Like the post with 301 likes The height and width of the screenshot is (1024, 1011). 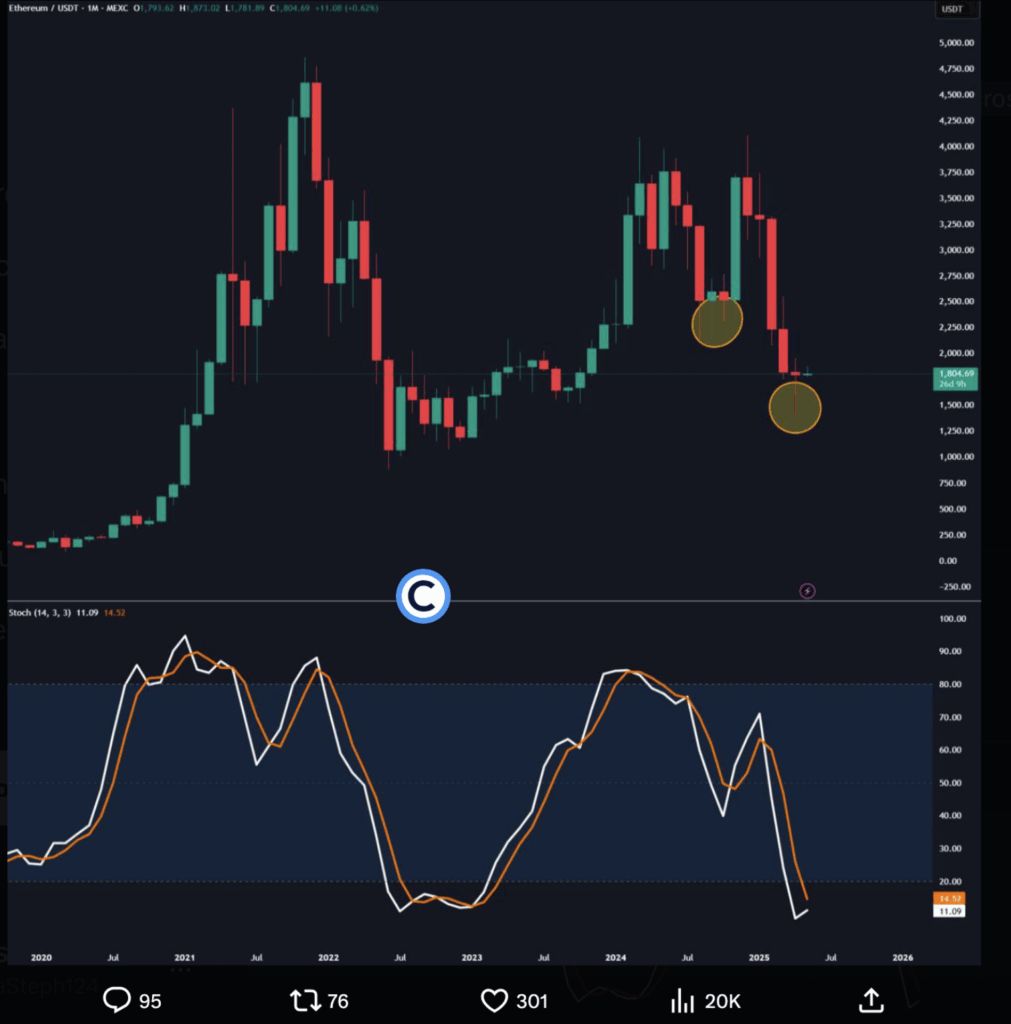[495, 1000]
